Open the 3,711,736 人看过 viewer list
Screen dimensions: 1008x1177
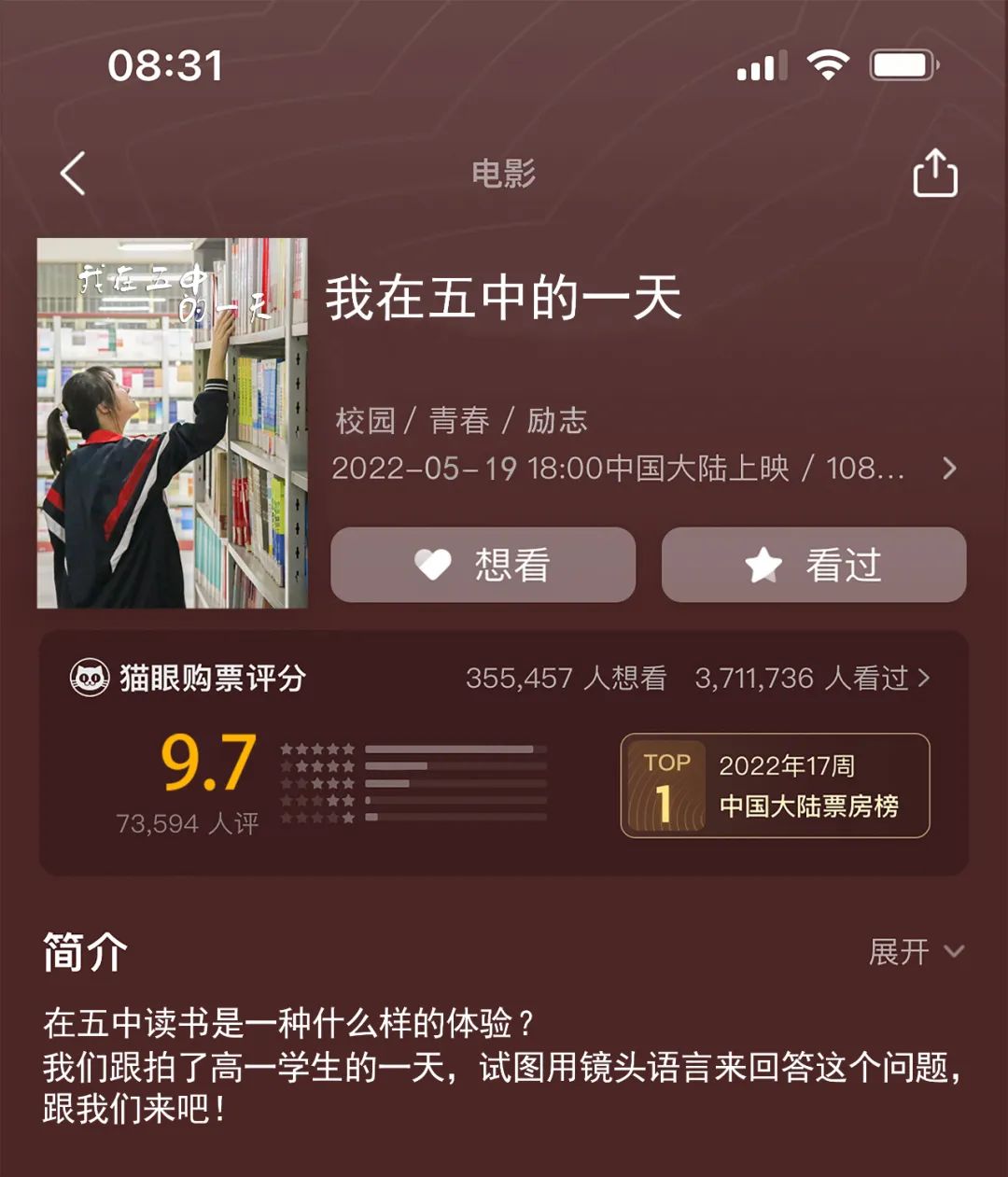coord(811,678)
